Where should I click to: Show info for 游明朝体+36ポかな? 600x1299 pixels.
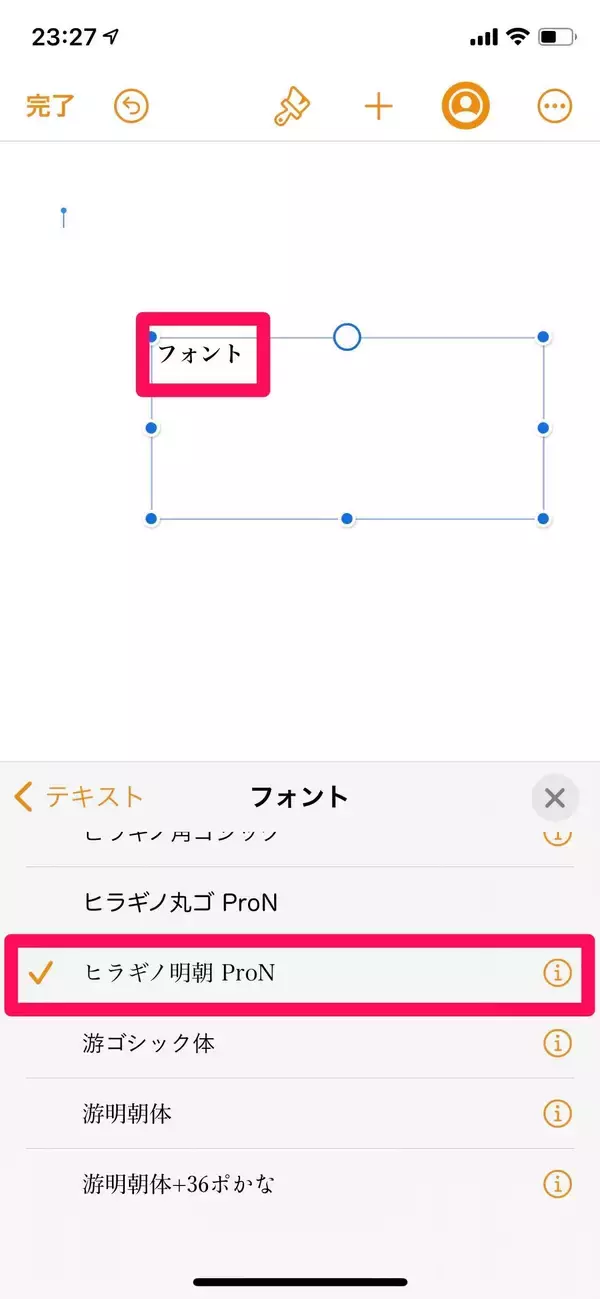557,1184
